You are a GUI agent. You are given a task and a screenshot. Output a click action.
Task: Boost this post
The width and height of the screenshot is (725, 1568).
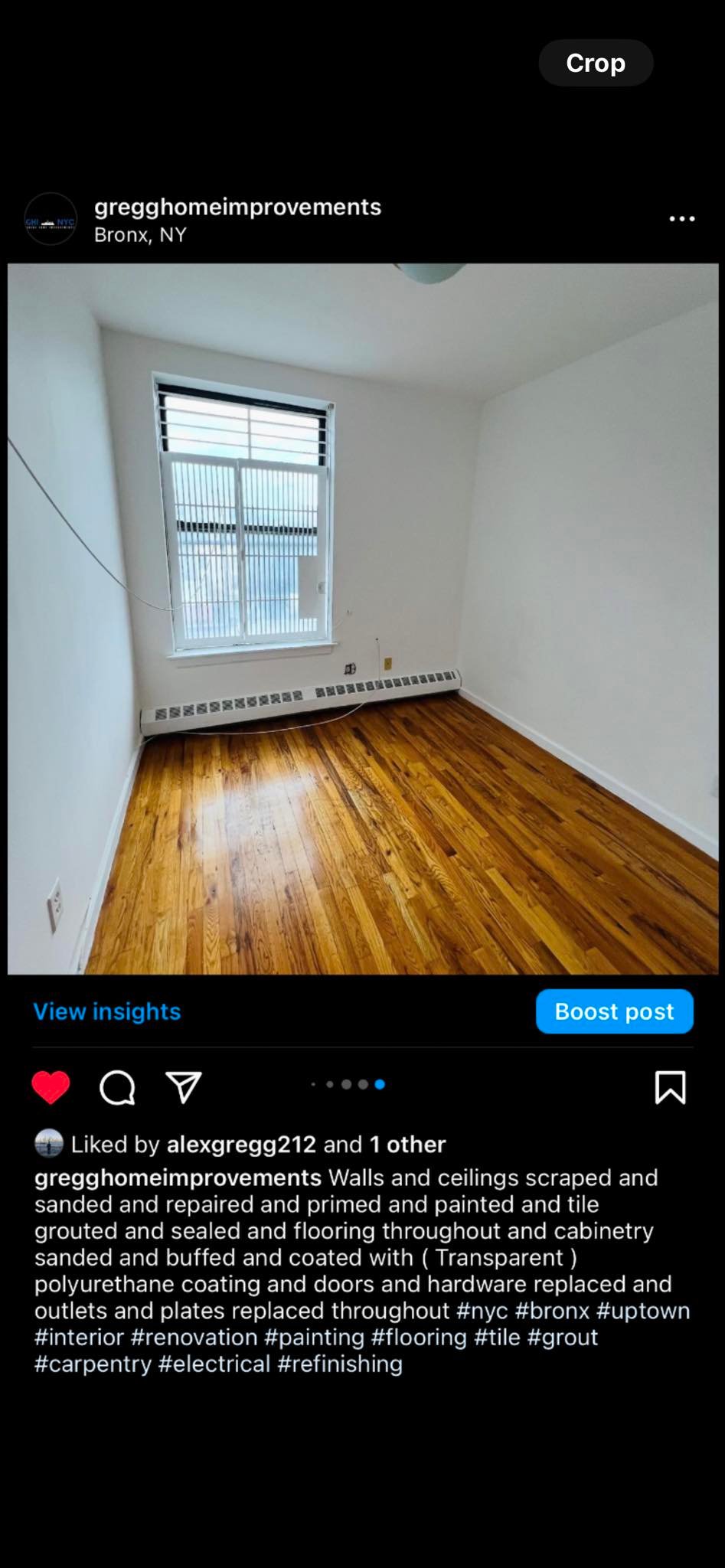(614, 1011)
